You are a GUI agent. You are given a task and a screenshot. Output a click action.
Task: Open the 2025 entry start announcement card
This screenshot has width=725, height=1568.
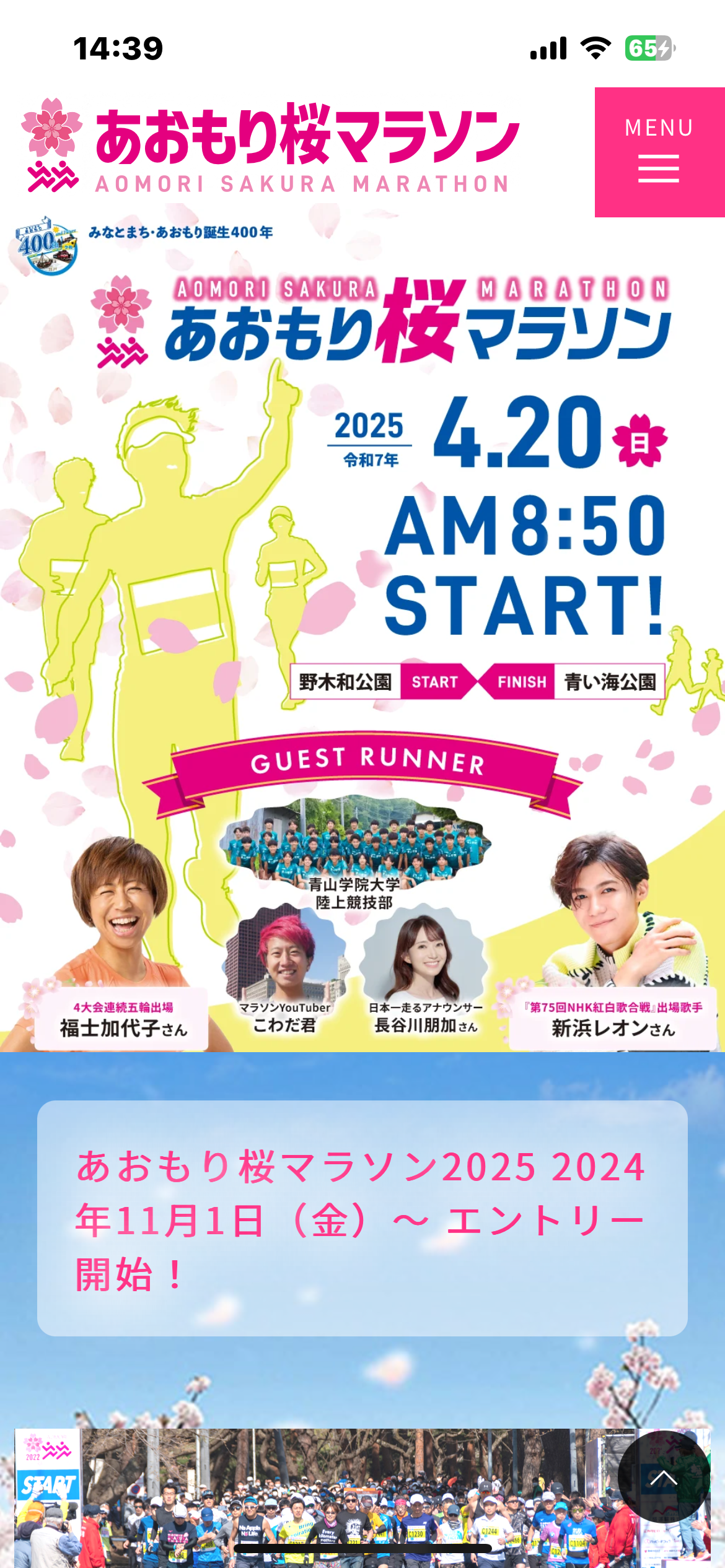coord(362,1219)
